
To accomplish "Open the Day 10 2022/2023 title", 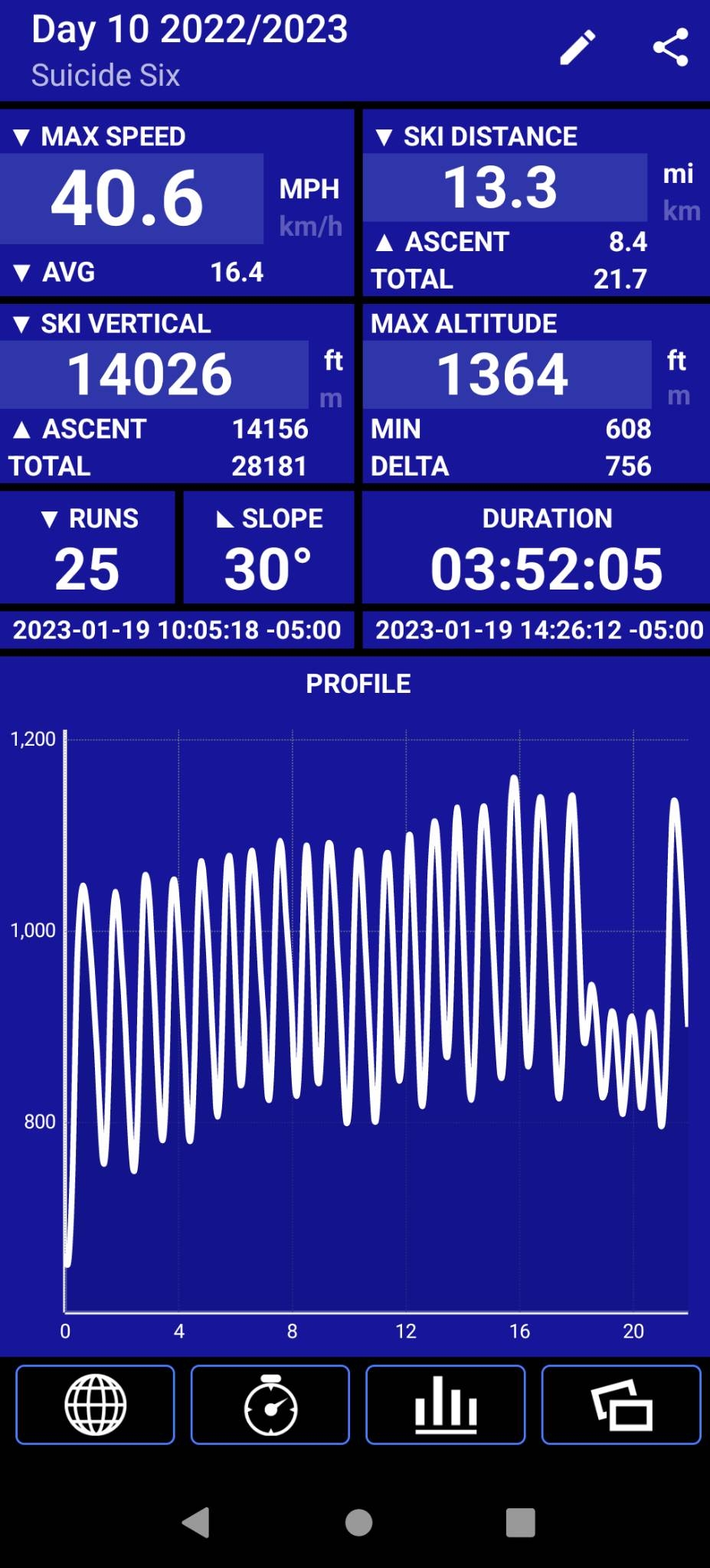I will [x=188, y=31].
